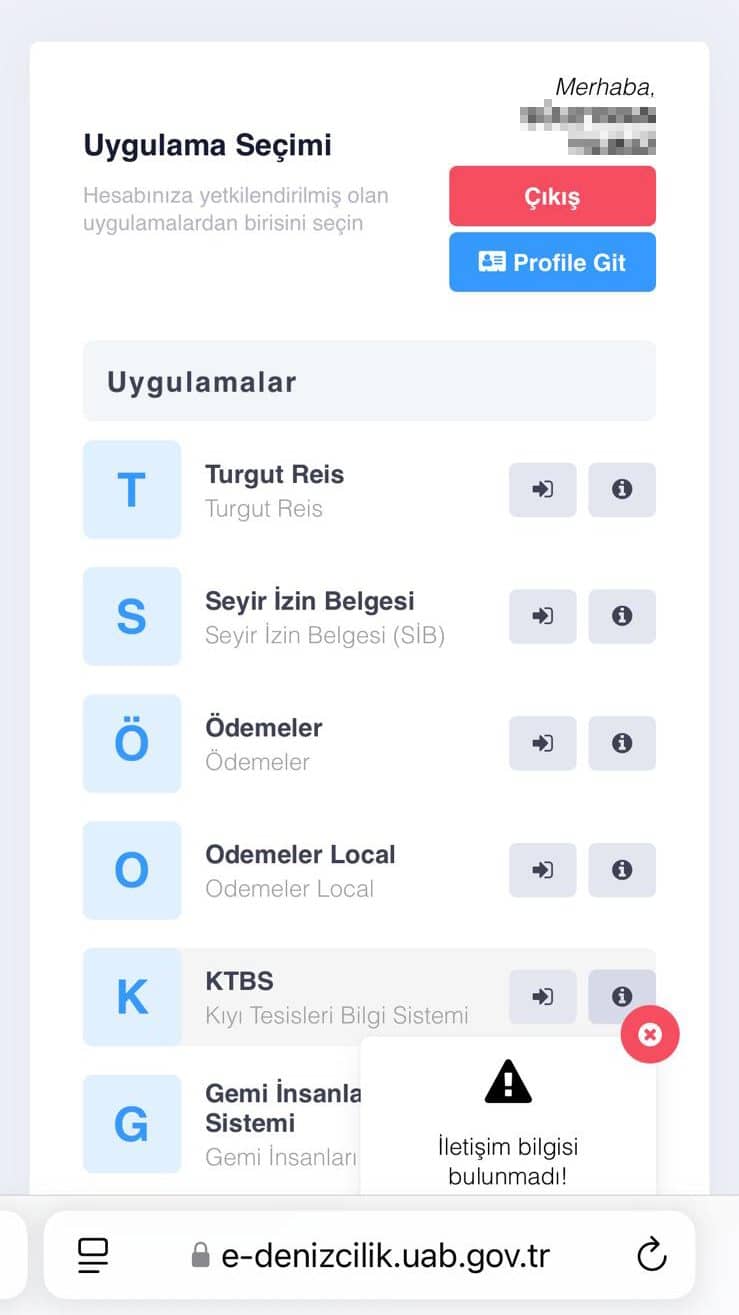
Task: Enter Seyir İzin Belgesi application
Action: [542, 616]
